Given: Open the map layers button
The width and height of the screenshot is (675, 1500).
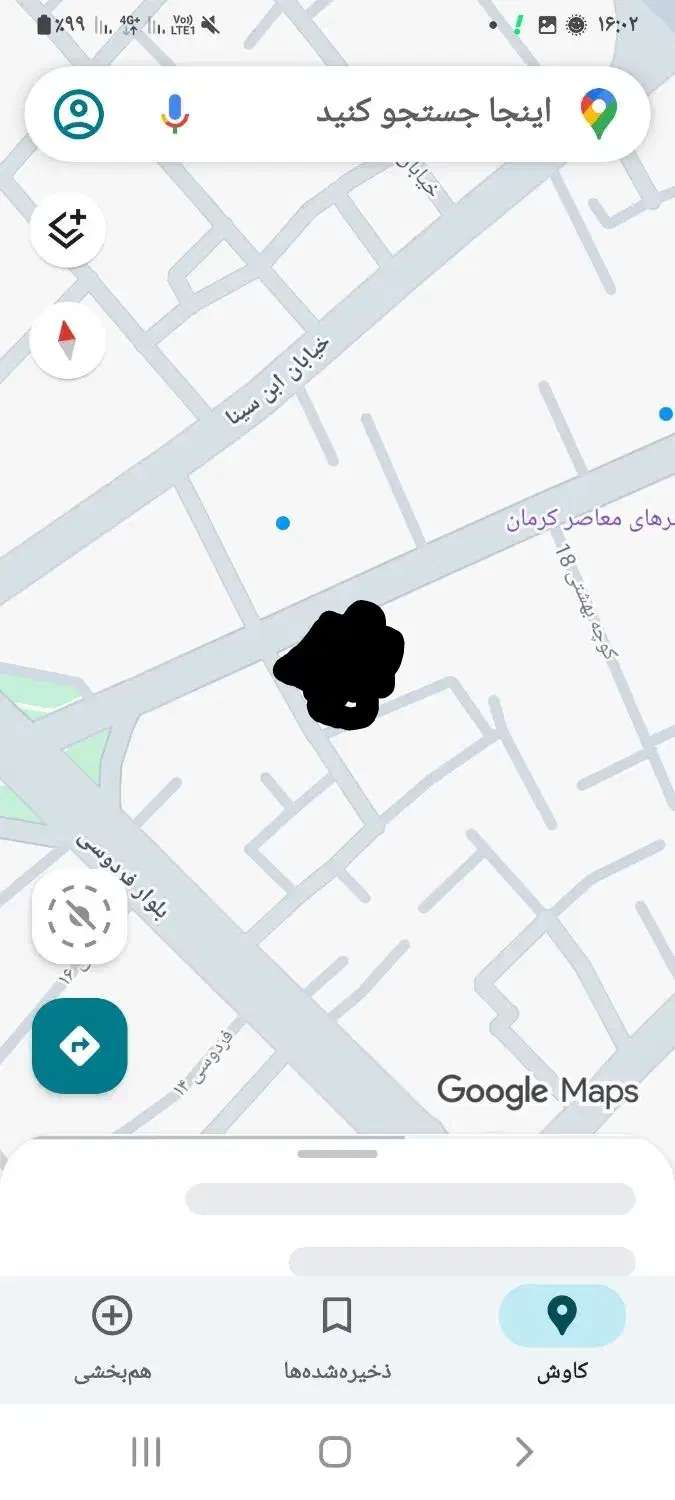Looking at the screenshot, I should pos(68,230).
